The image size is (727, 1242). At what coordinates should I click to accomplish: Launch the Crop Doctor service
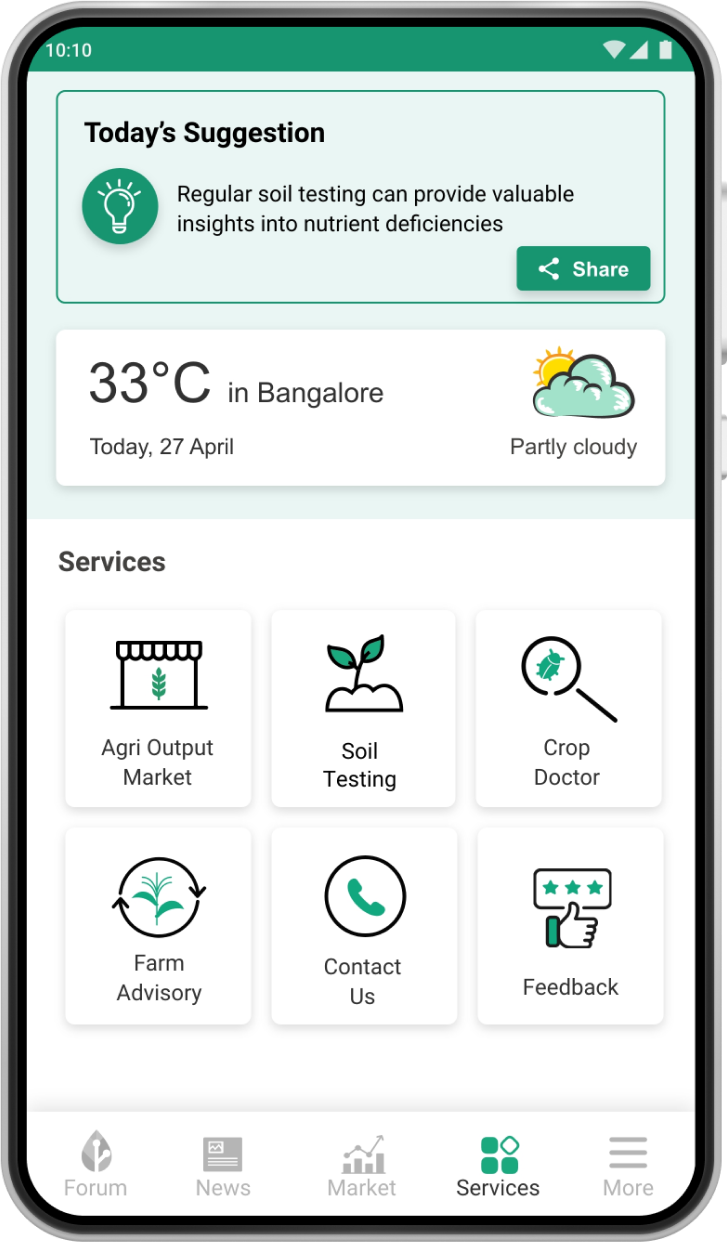(568, 708)
